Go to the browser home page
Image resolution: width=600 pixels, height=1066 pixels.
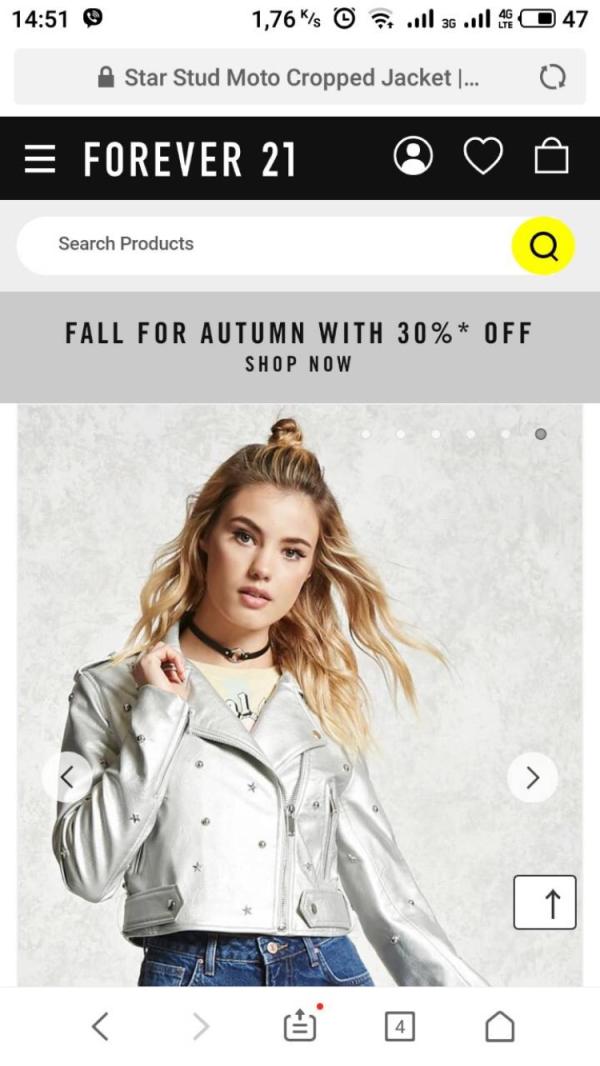[x=499, y=1026]
